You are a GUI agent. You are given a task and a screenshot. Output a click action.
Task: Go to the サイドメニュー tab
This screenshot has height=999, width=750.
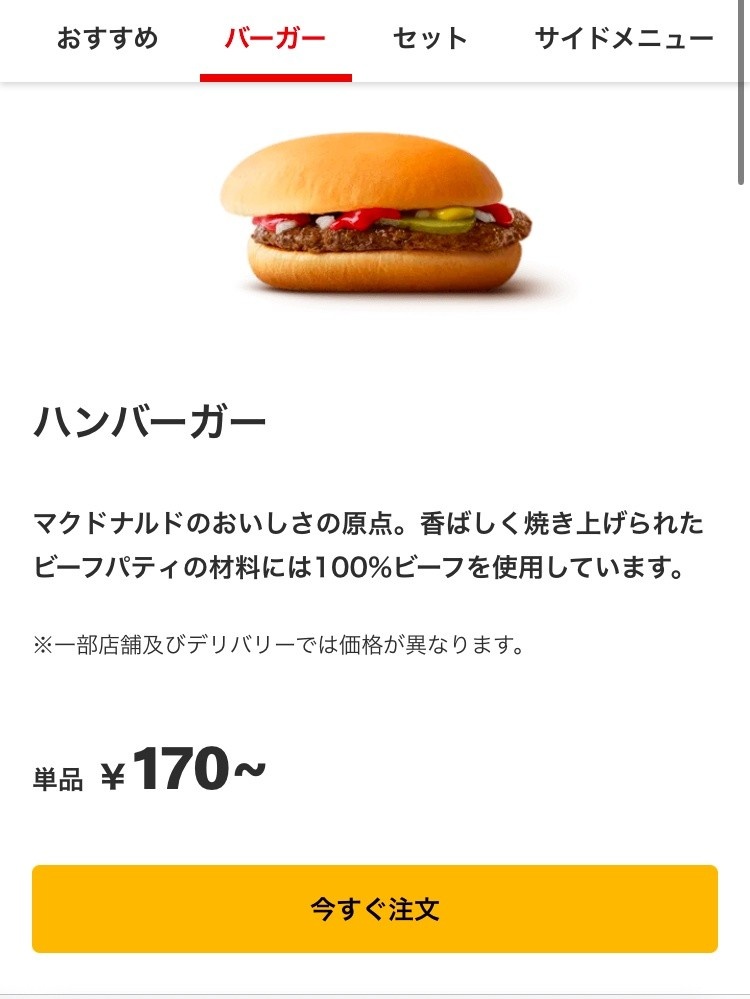click(624, 39)
